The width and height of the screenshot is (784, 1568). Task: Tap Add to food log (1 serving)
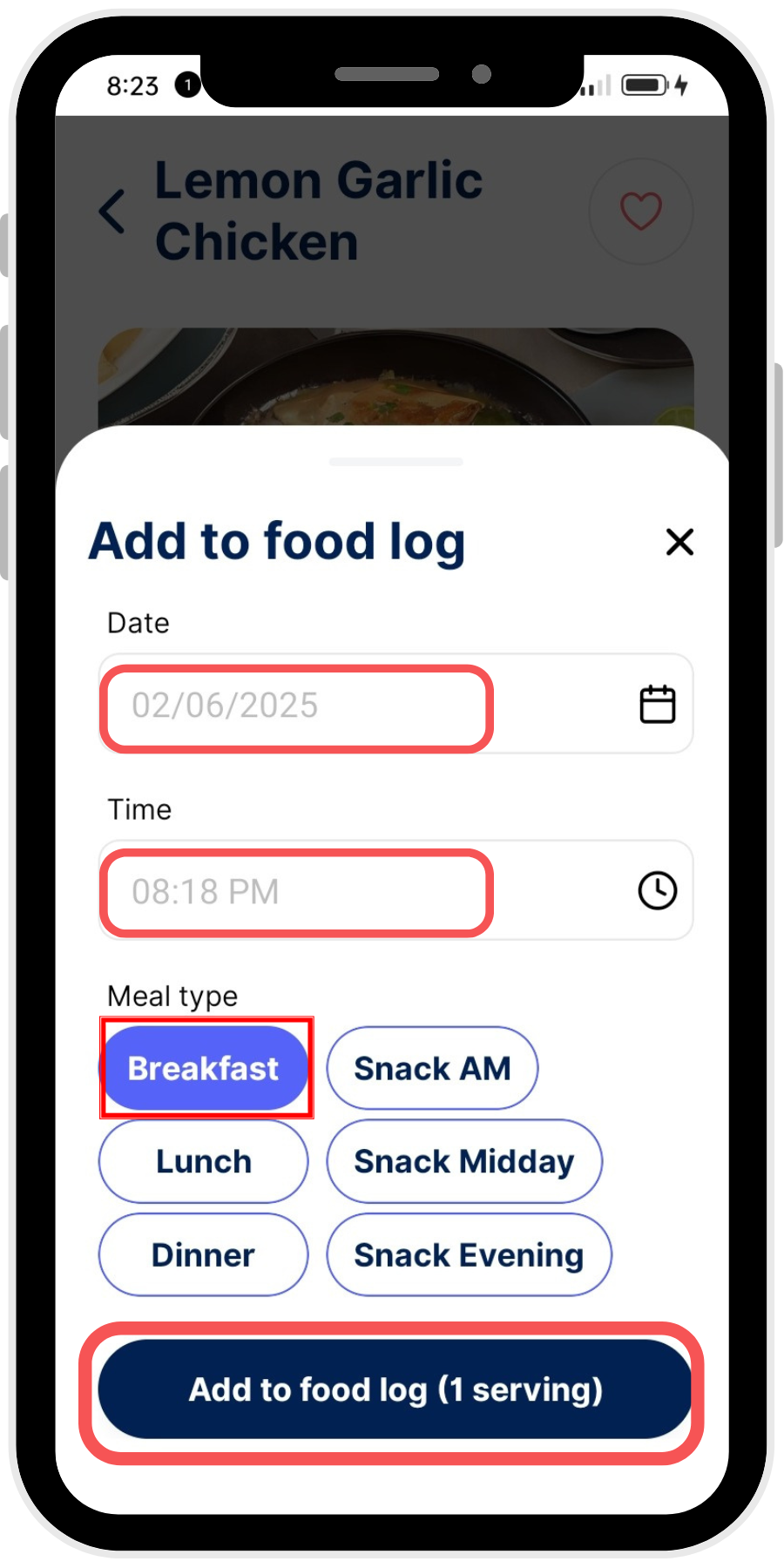coord(395,1389)
